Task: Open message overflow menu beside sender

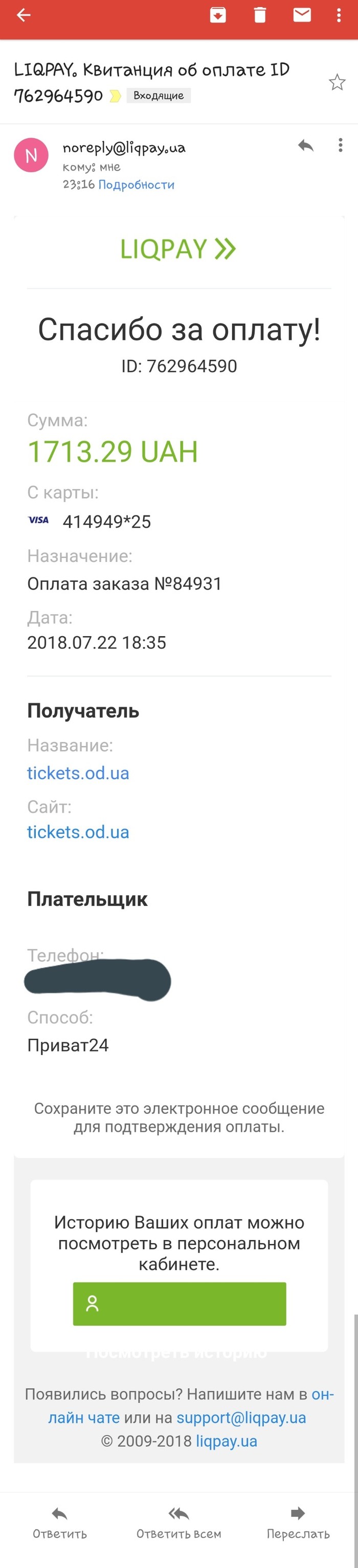Action: [x=340, y=146]
